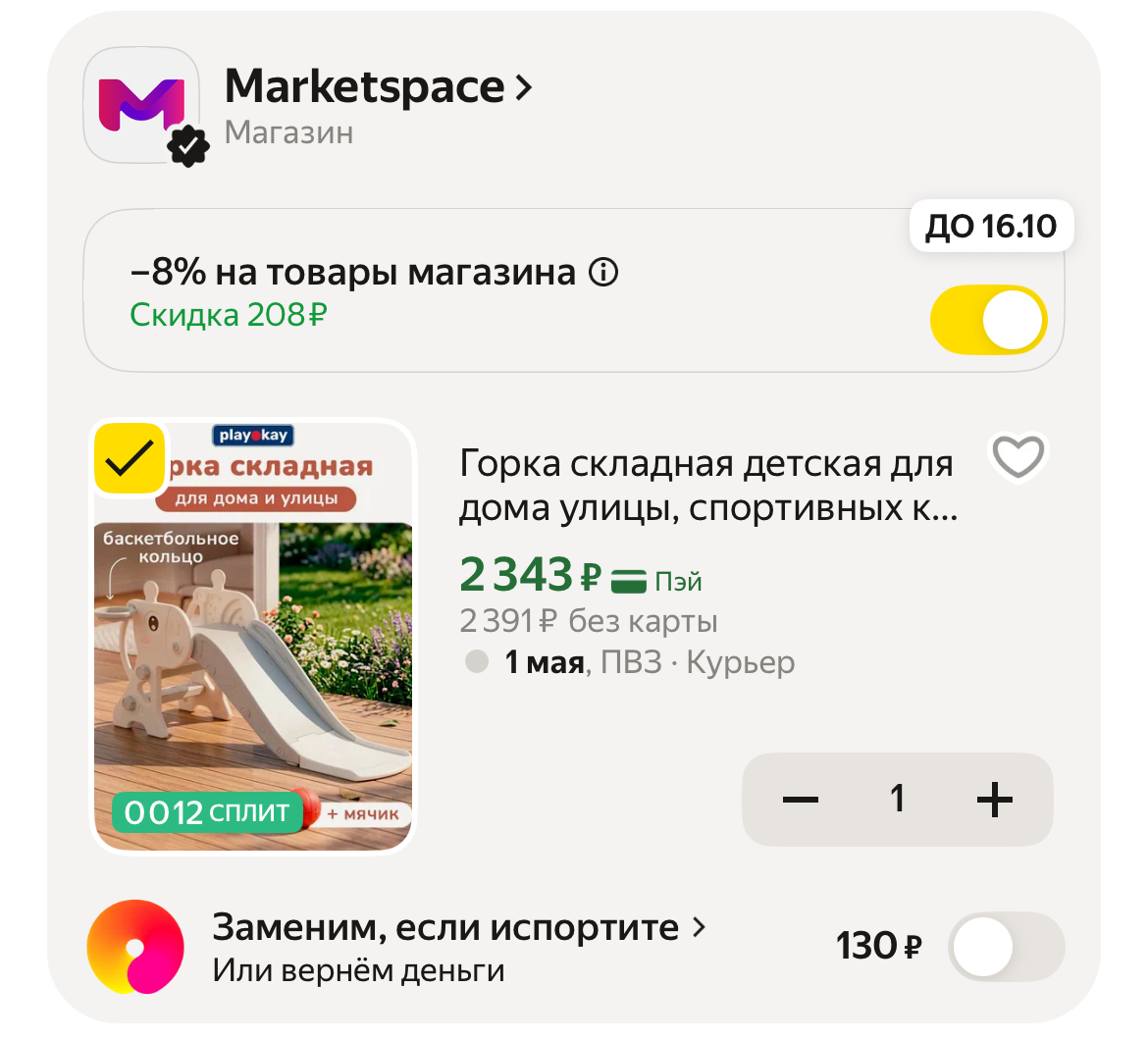Open the Marketspace store page
Image resolution: width=1148 pixels, height=1039 pixels.
click(378, 87)
